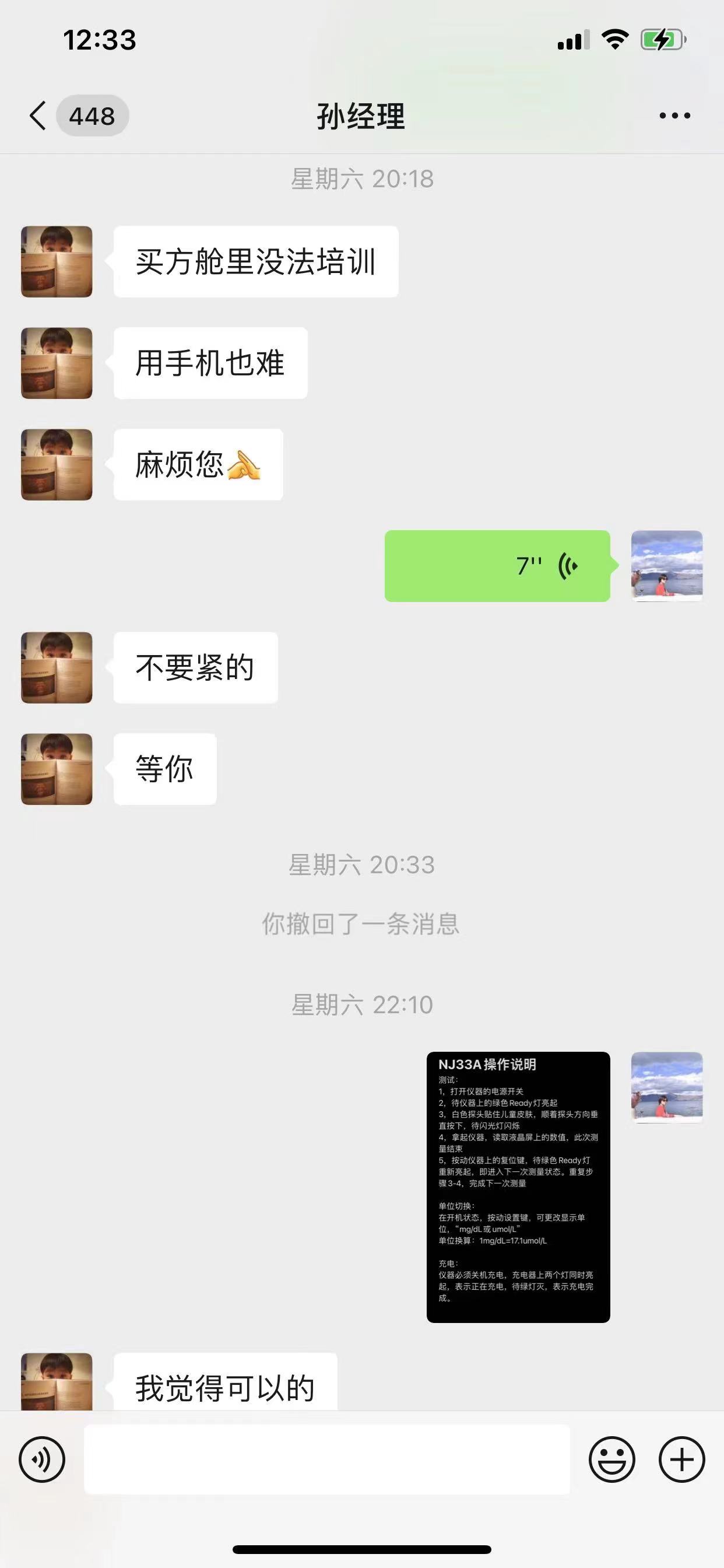This screenshot has width=724, height=1568.
Task: Open the three-dot chat info menu
Action: point(674,116)
